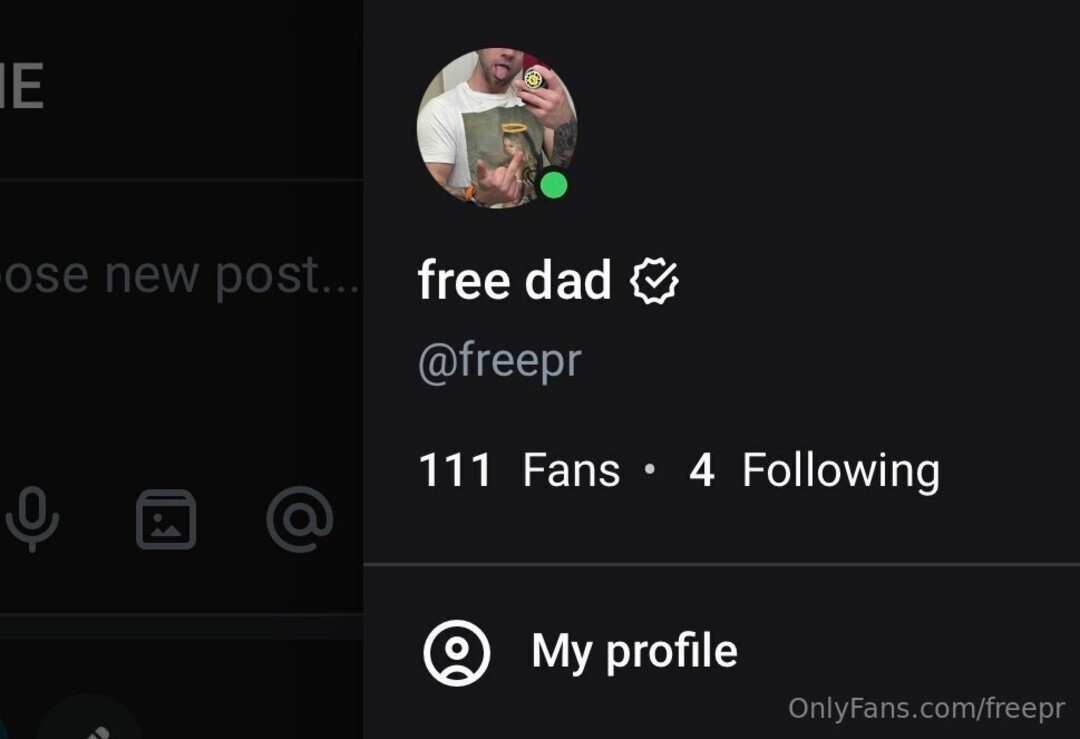Tap the free dad profile avatar
This screenshot has width=1080, height=739.
496,128
